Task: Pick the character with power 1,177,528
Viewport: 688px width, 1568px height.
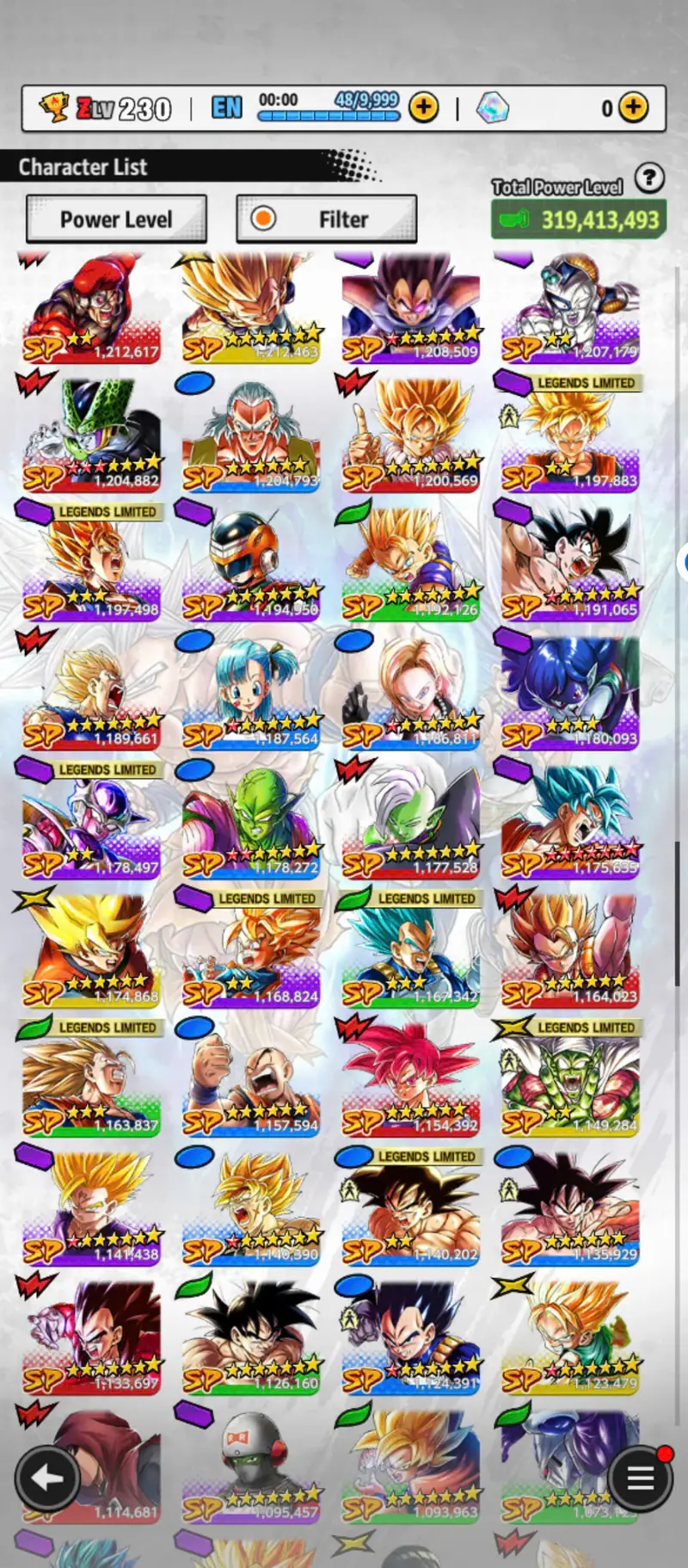Action: coord(411,824)
